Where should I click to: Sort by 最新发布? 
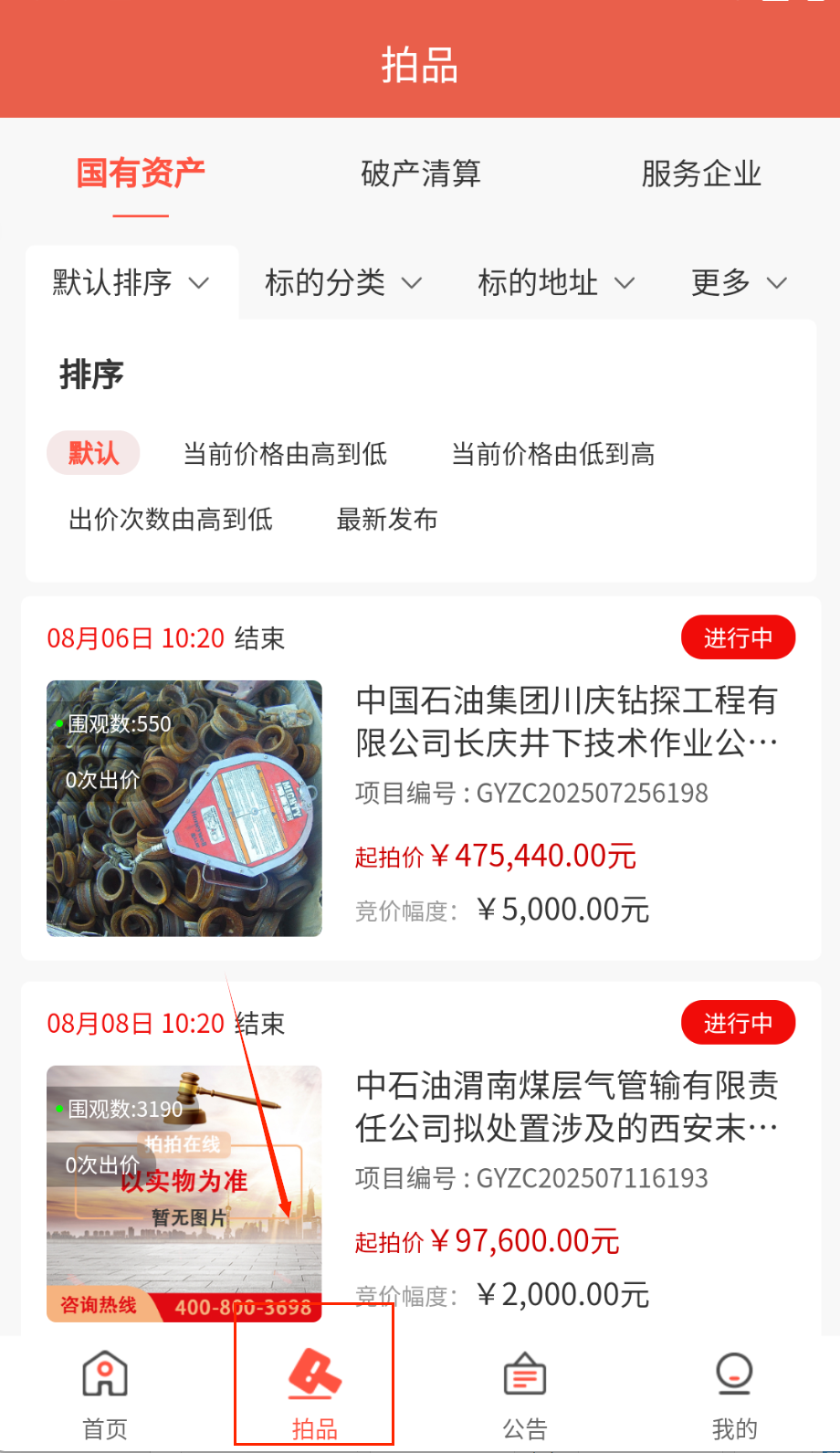tap(387, 520)
